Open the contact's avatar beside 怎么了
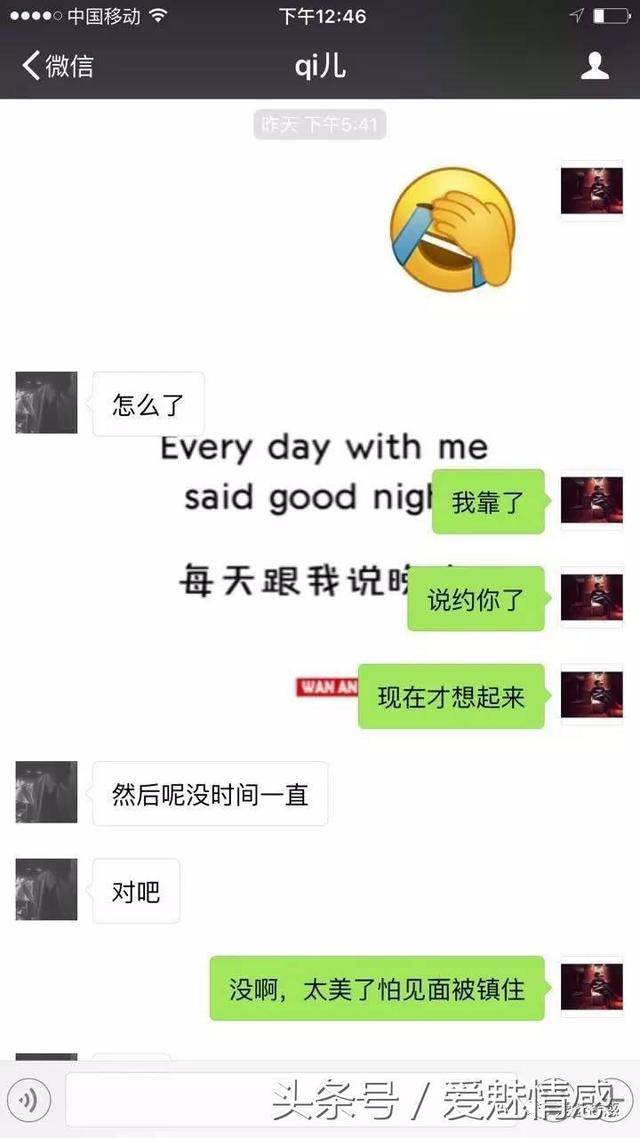The height and width of the screenshot is (1138, 640). (46, 403)
